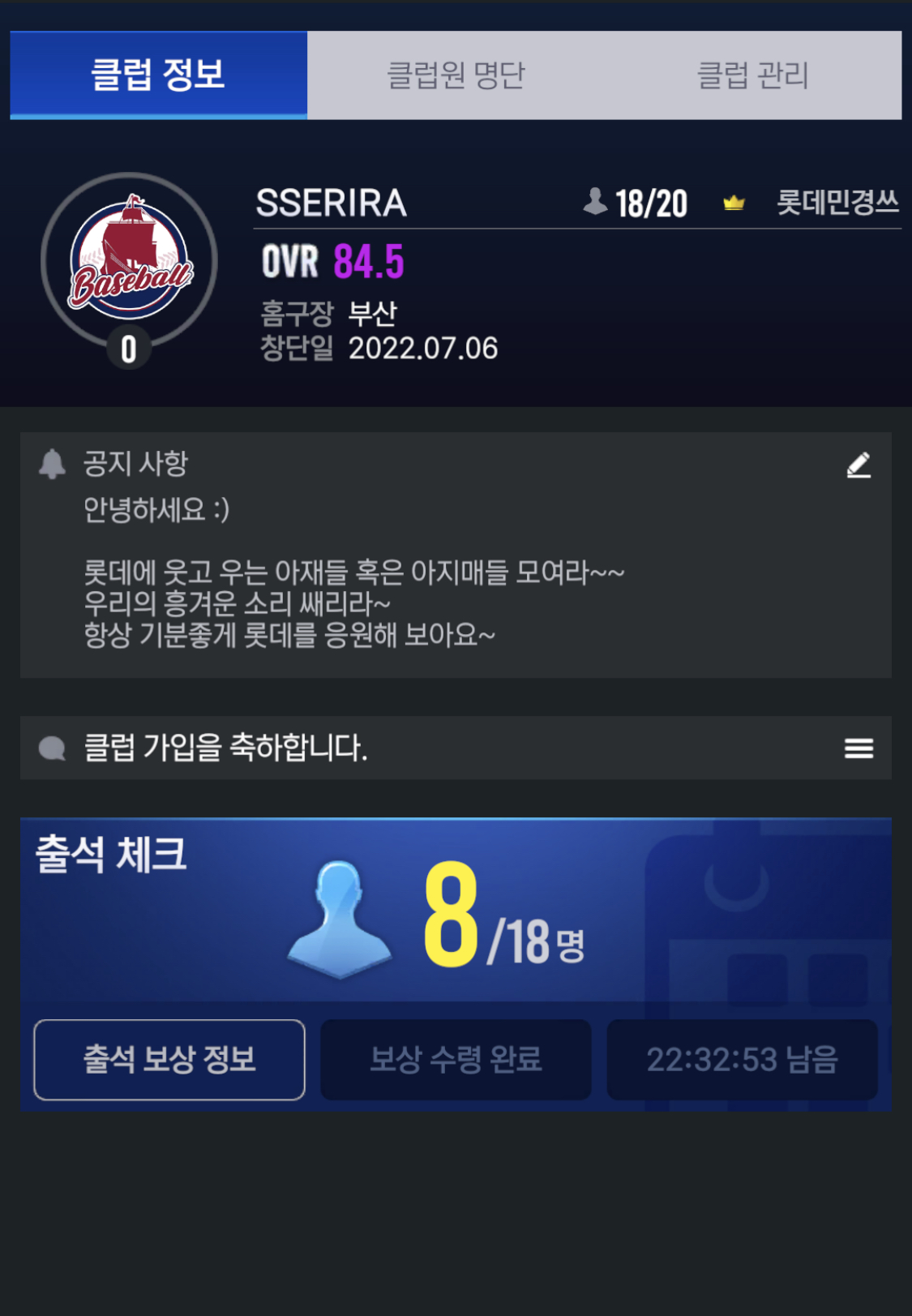Viewport: 912px width, 1316px height.
Task: View 출석 보상 정보 details
Action: [x=169, y=1059]
